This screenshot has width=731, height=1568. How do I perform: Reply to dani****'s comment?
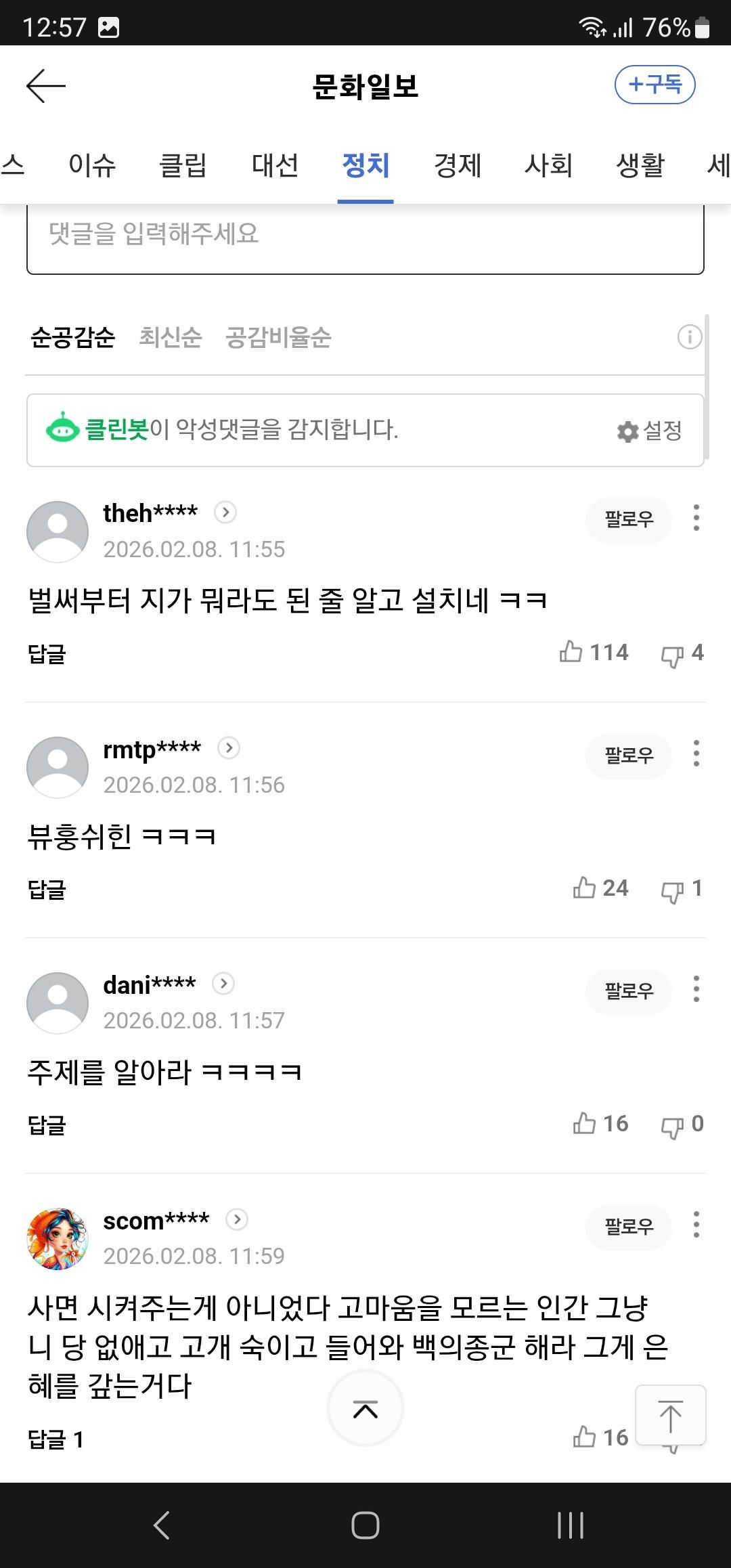click(x=47, y=1125)
